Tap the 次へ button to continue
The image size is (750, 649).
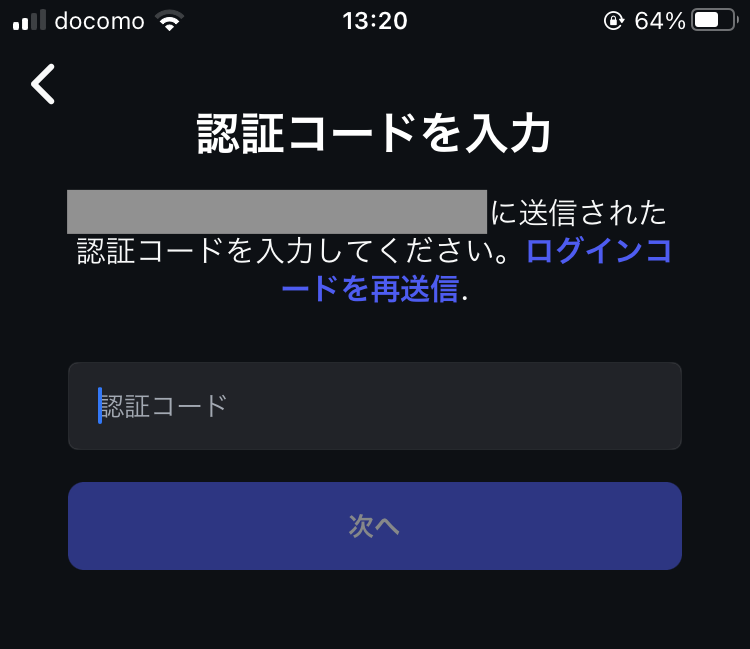tap(374, 526)
